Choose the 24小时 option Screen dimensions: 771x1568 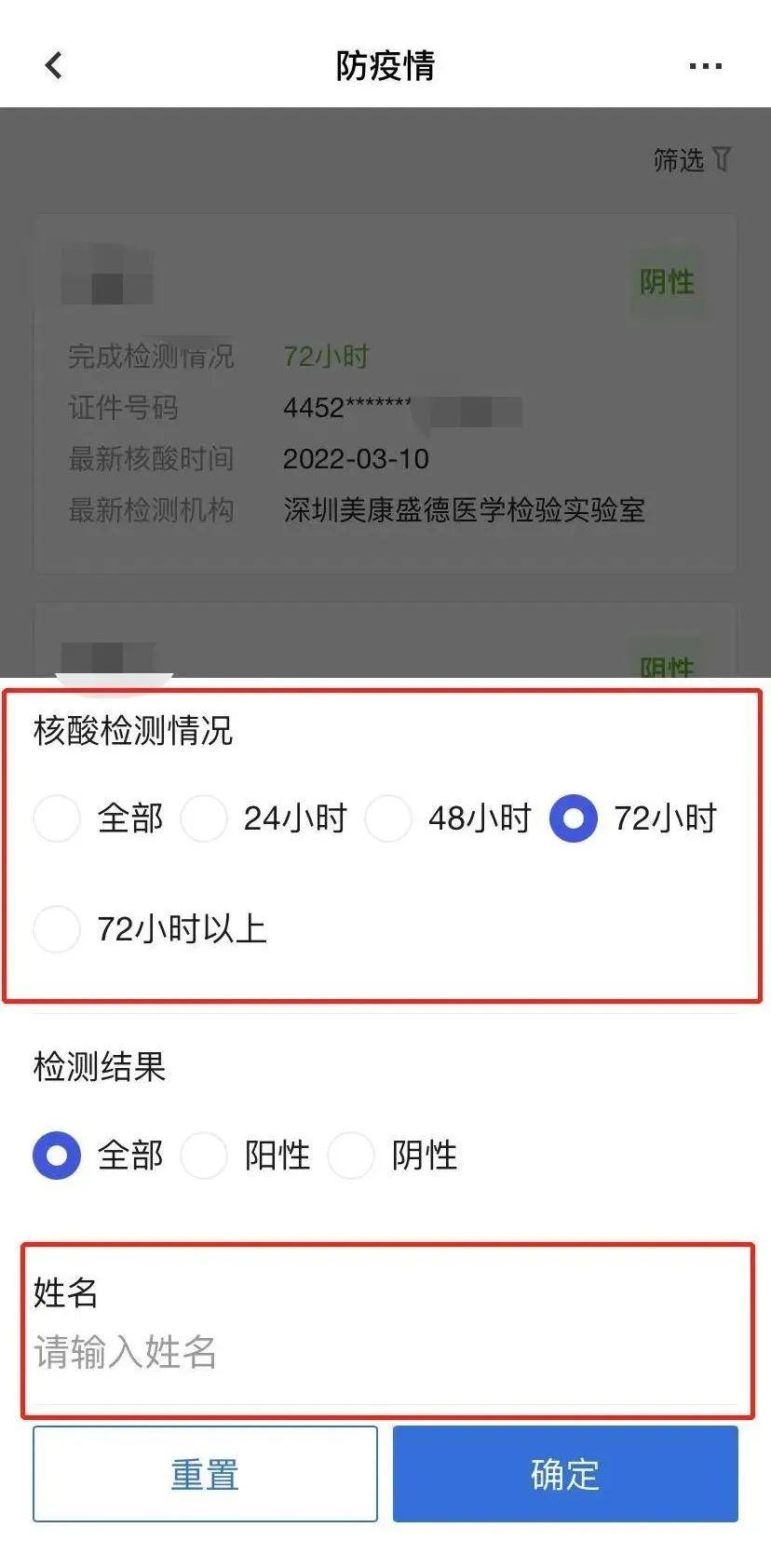coord(204,818)
